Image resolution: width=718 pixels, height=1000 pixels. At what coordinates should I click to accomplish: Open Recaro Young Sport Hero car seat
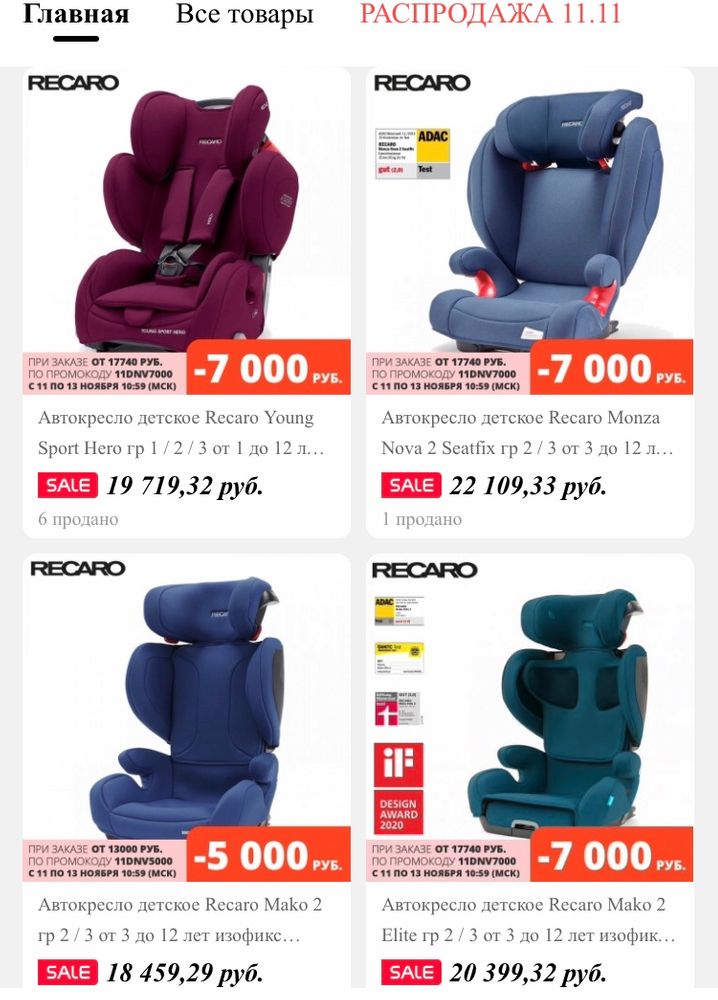coord(187,230)
